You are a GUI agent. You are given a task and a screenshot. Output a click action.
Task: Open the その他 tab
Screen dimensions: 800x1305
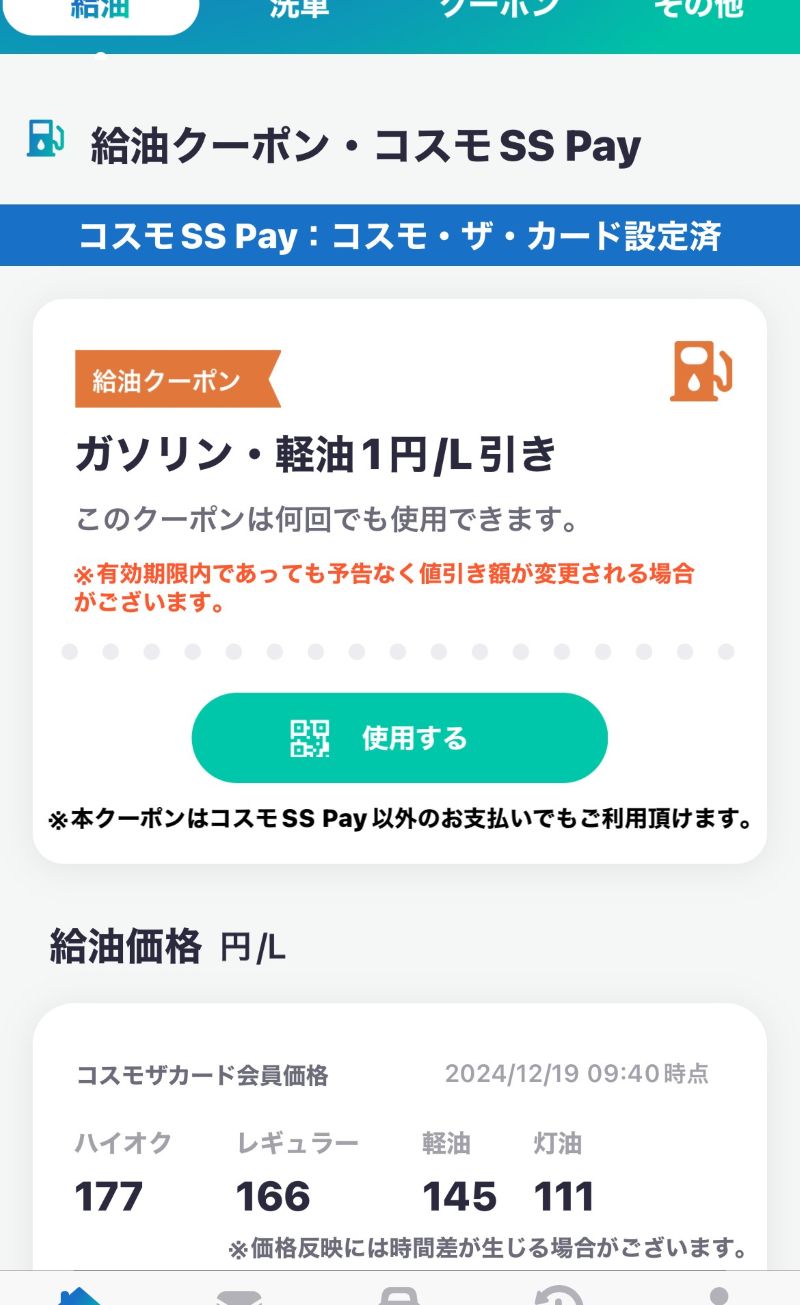click(700, 9)
